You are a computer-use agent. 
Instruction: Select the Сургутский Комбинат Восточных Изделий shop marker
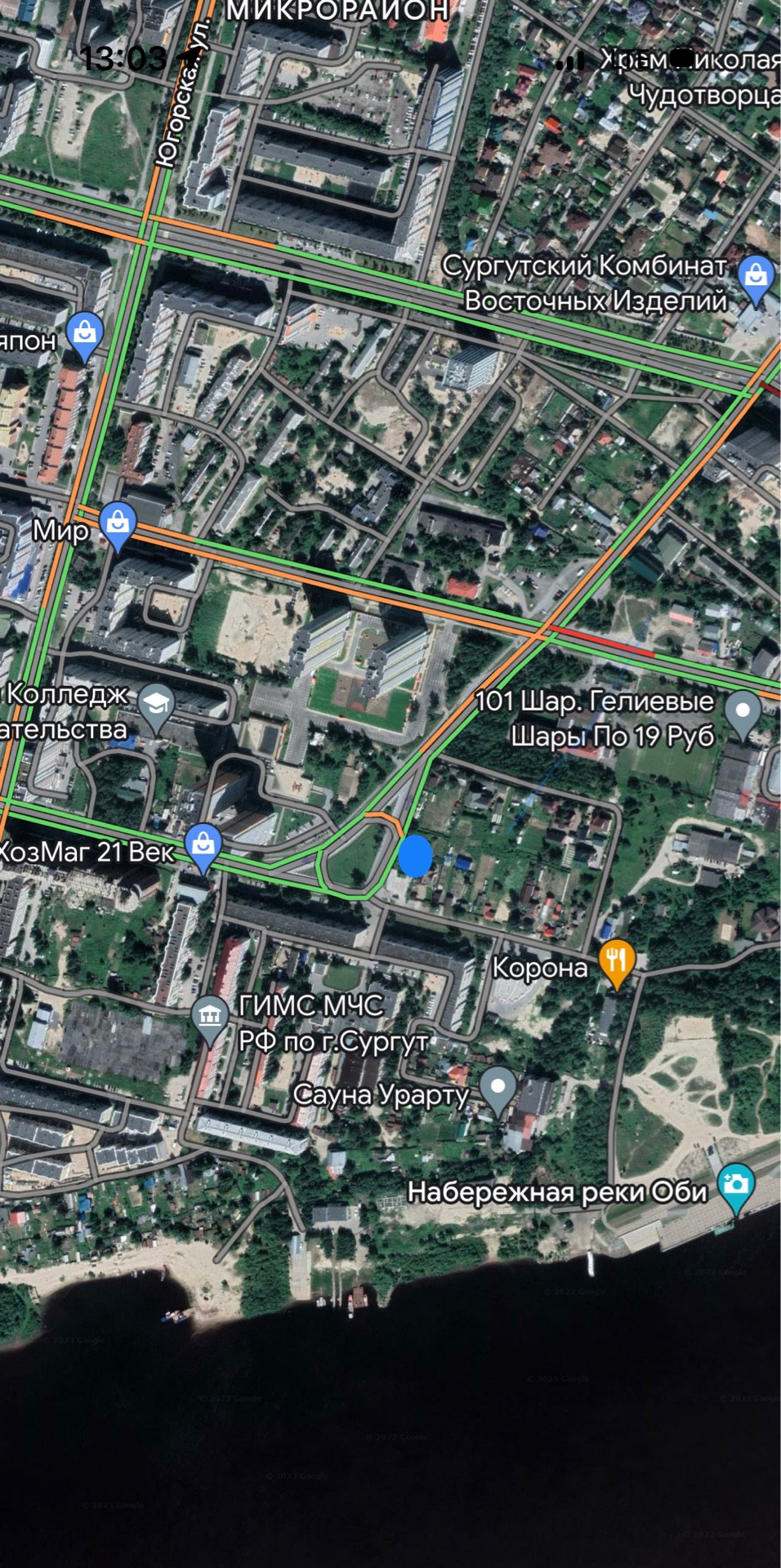(x=756, y=278)
